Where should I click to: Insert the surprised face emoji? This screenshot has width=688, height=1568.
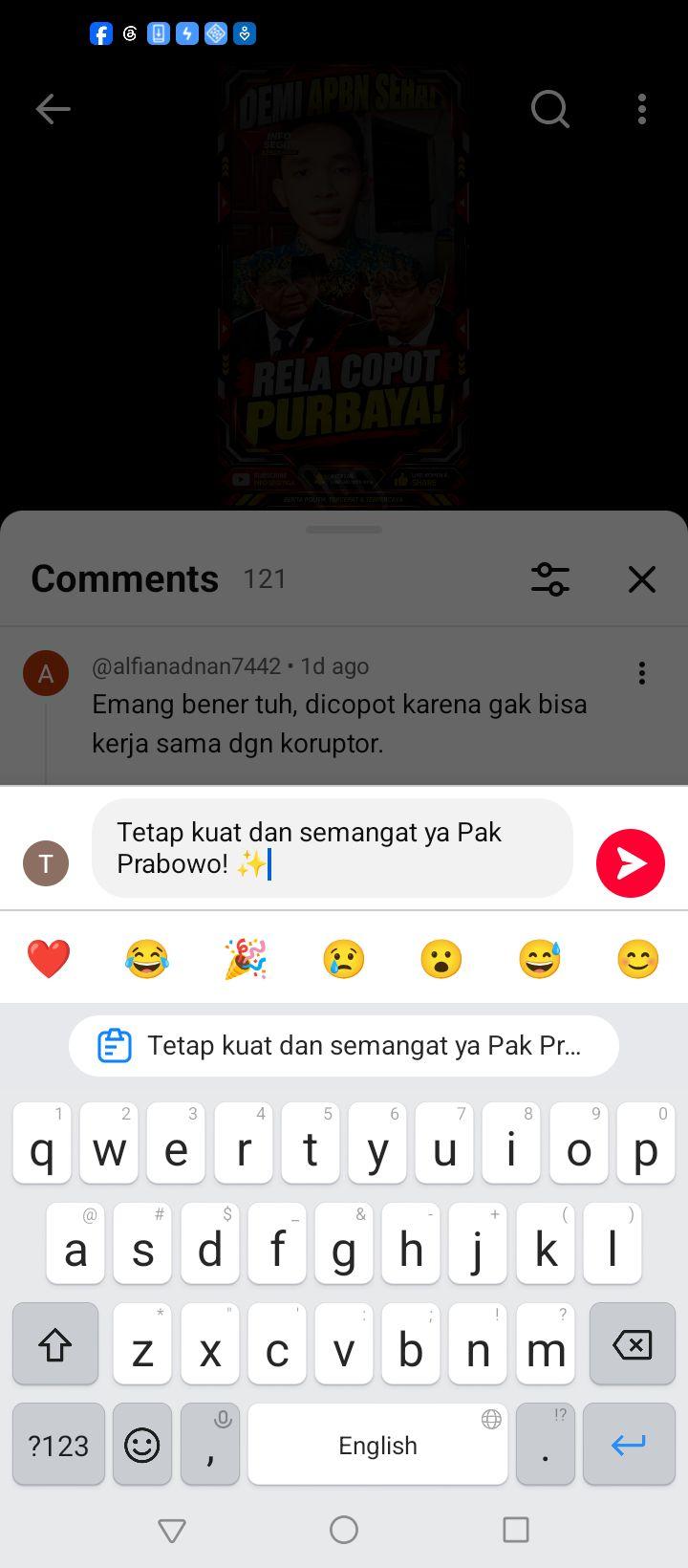441,959
